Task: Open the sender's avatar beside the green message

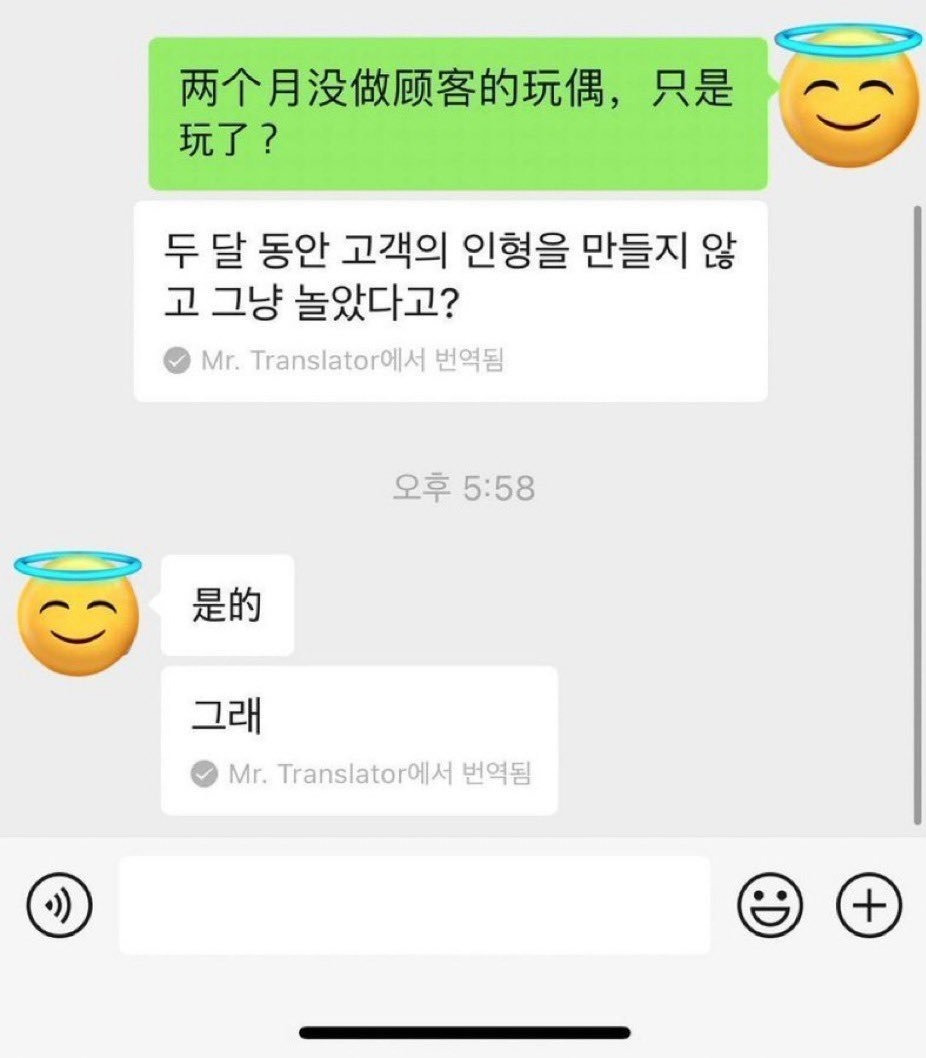Action: 848,96
